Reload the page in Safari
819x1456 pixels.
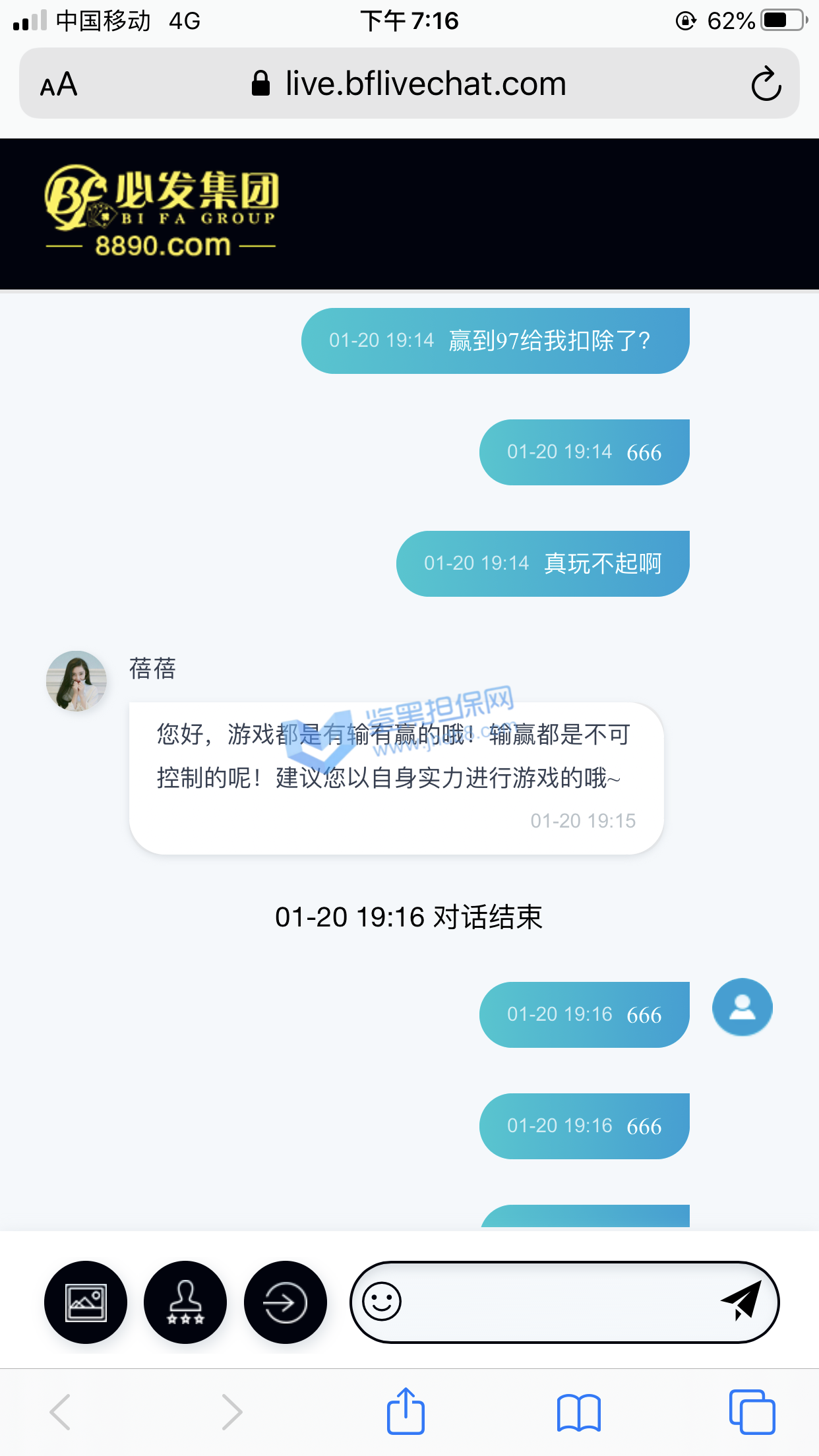(x=766, y=84)
